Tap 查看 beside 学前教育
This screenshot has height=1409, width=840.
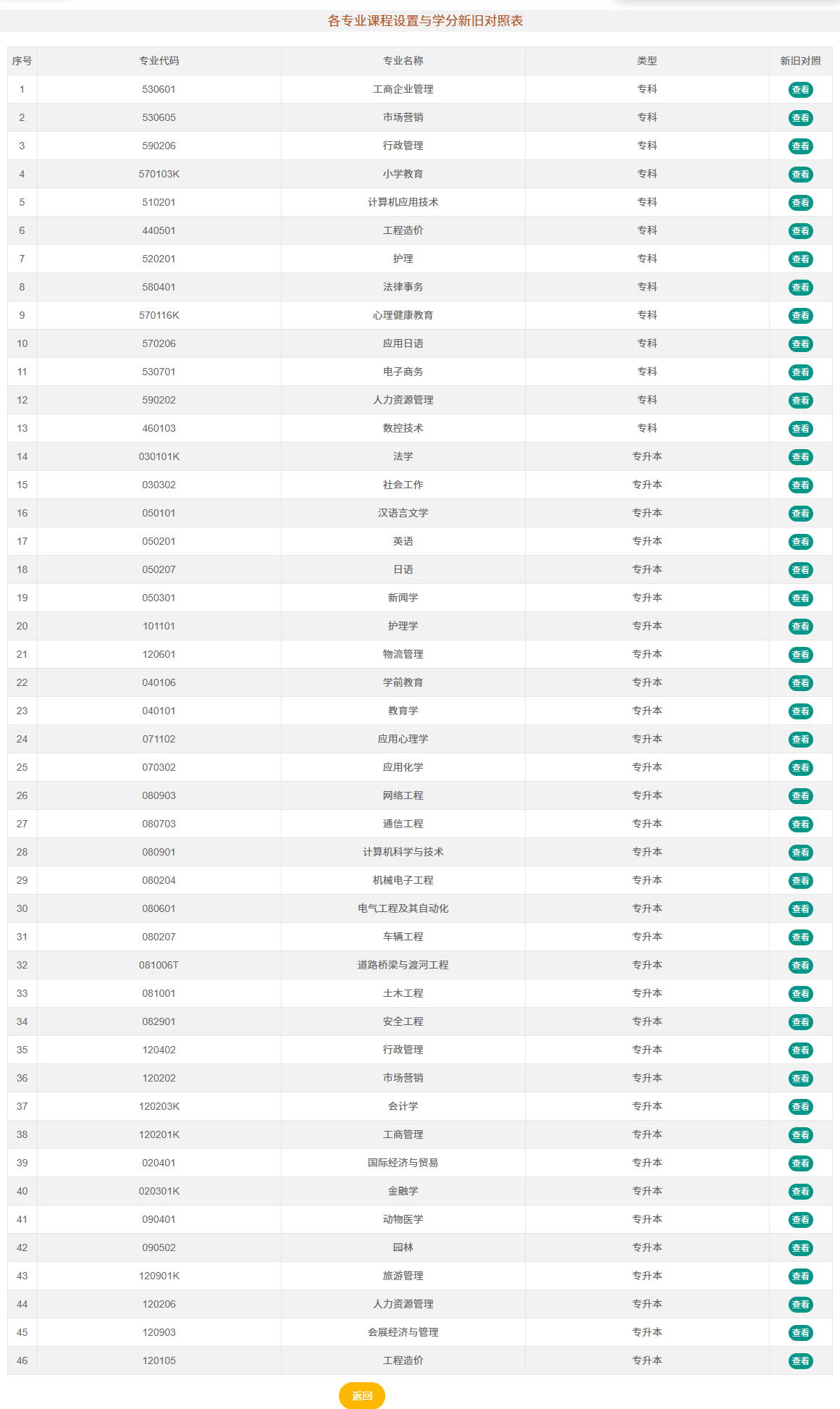pyautogui.click(x=800, y=683)
